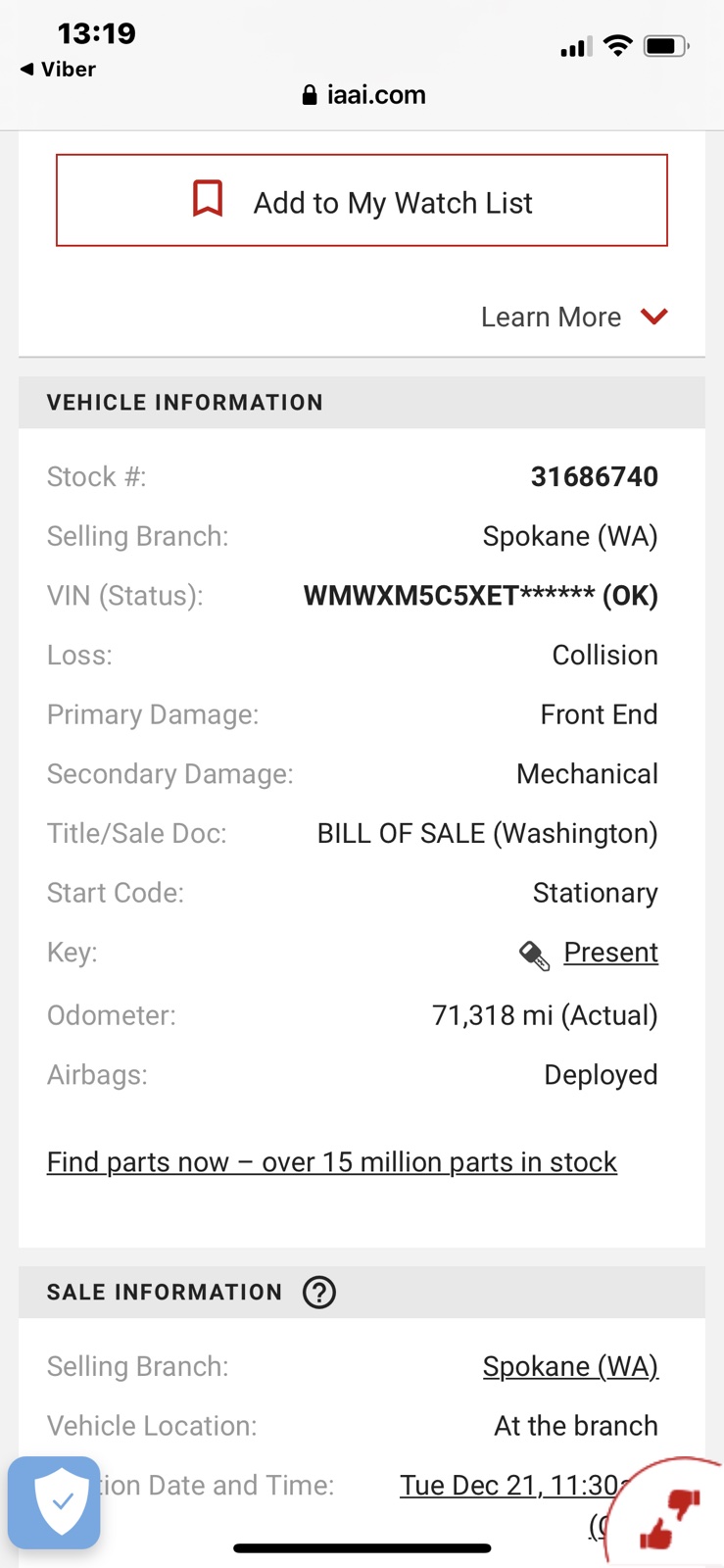
Task: Expand the Learn More section
Action: 574,317
